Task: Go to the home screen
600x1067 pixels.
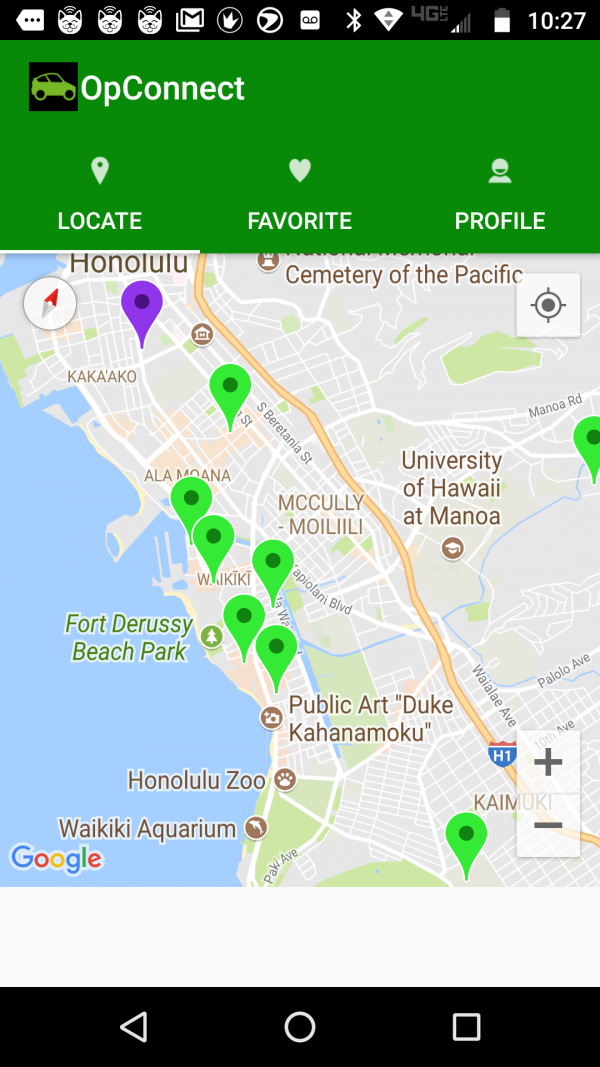Action: pyautogui.click(x=300, y=1026)
